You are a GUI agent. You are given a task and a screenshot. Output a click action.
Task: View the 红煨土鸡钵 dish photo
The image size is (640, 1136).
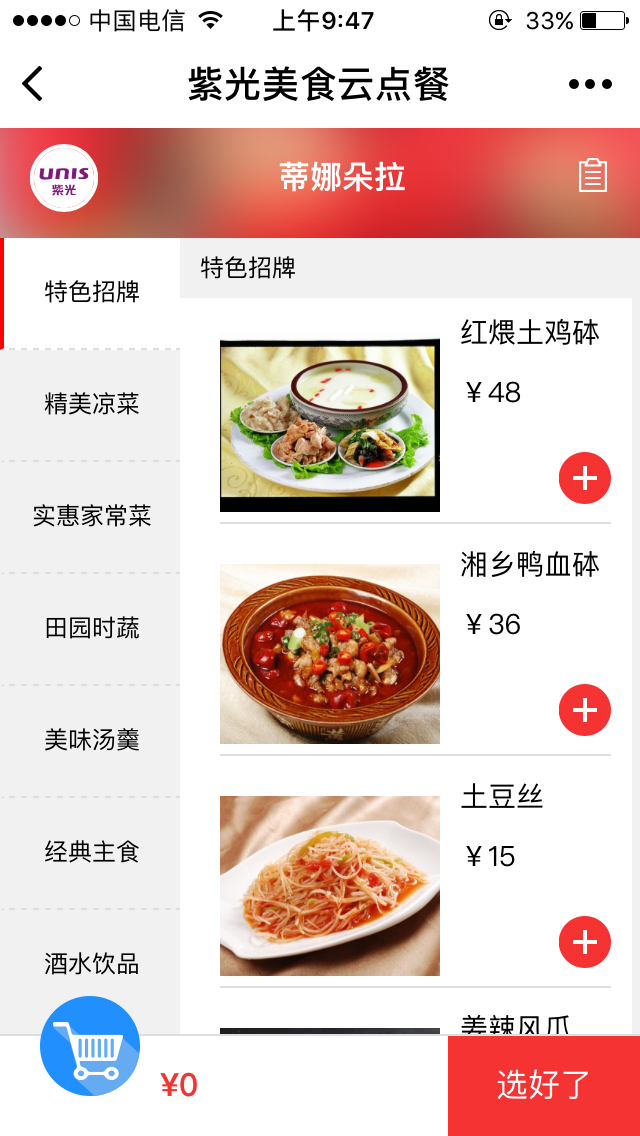(330, 426)
